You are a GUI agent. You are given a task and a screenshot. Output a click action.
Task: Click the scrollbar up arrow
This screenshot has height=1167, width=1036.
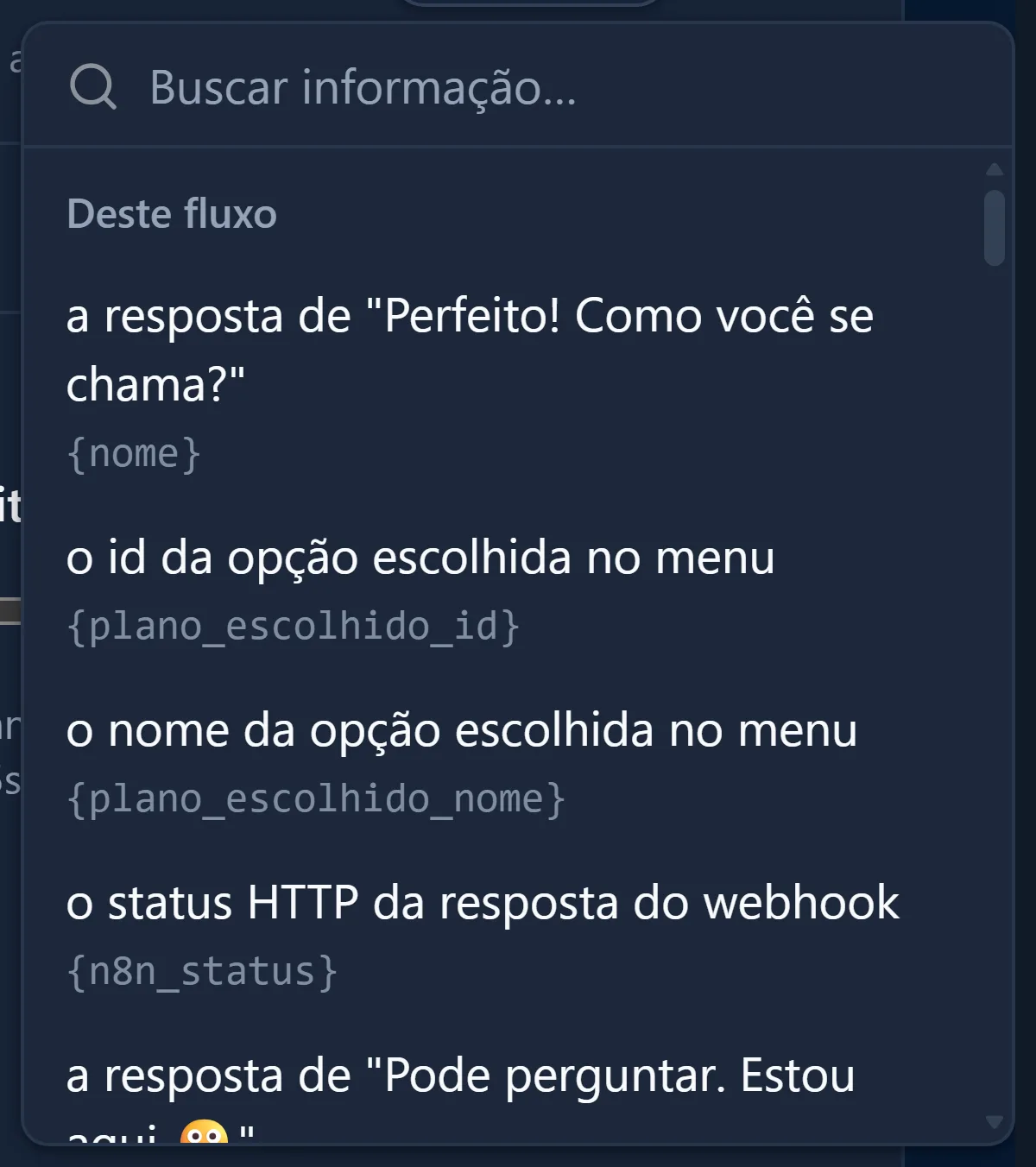pyautogui.click(x=995, y=169)
